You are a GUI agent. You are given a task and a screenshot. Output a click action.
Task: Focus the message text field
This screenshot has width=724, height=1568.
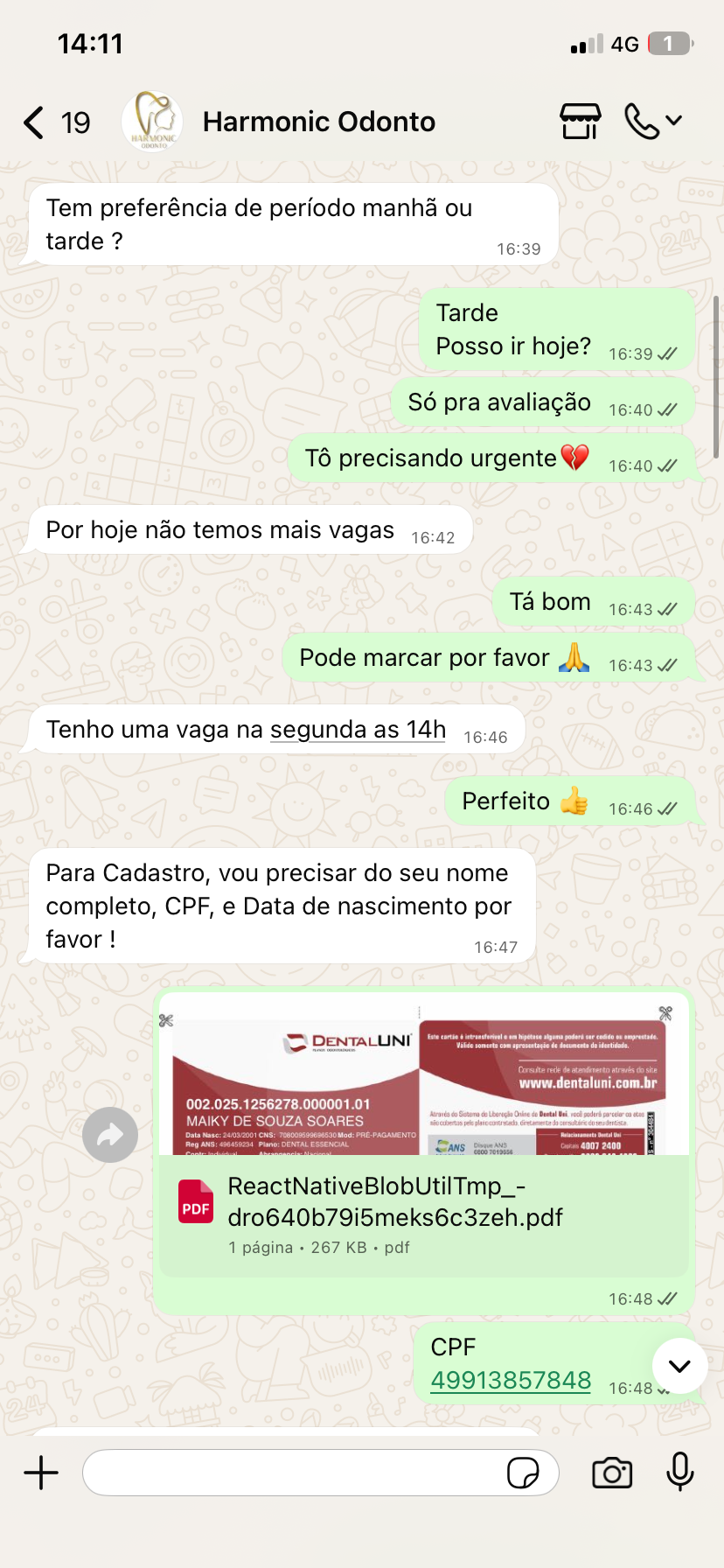(x=293, y=1473)
